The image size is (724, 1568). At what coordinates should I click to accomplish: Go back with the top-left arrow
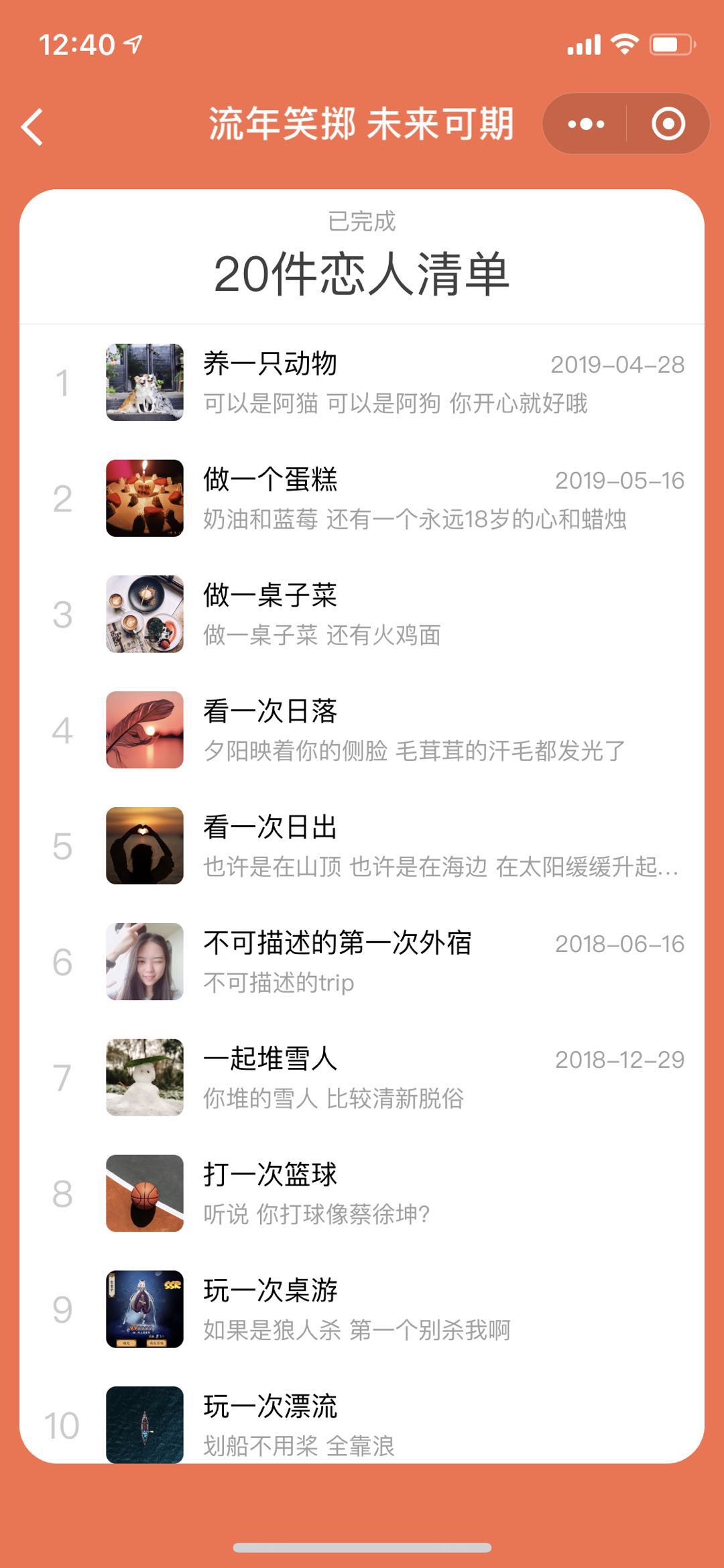(x=32, y=126)
